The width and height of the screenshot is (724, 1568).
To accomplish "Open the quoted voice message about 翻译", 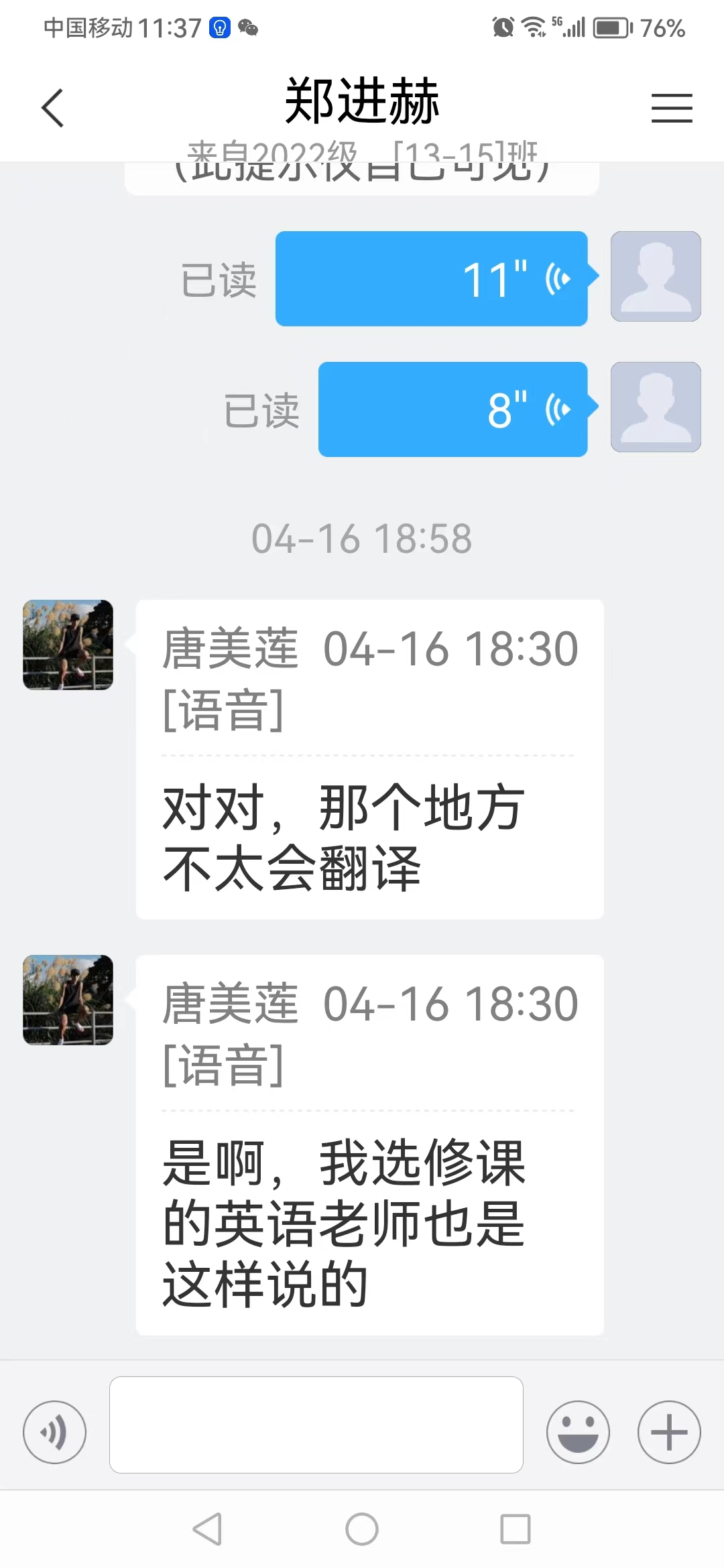I will [369, 759].
